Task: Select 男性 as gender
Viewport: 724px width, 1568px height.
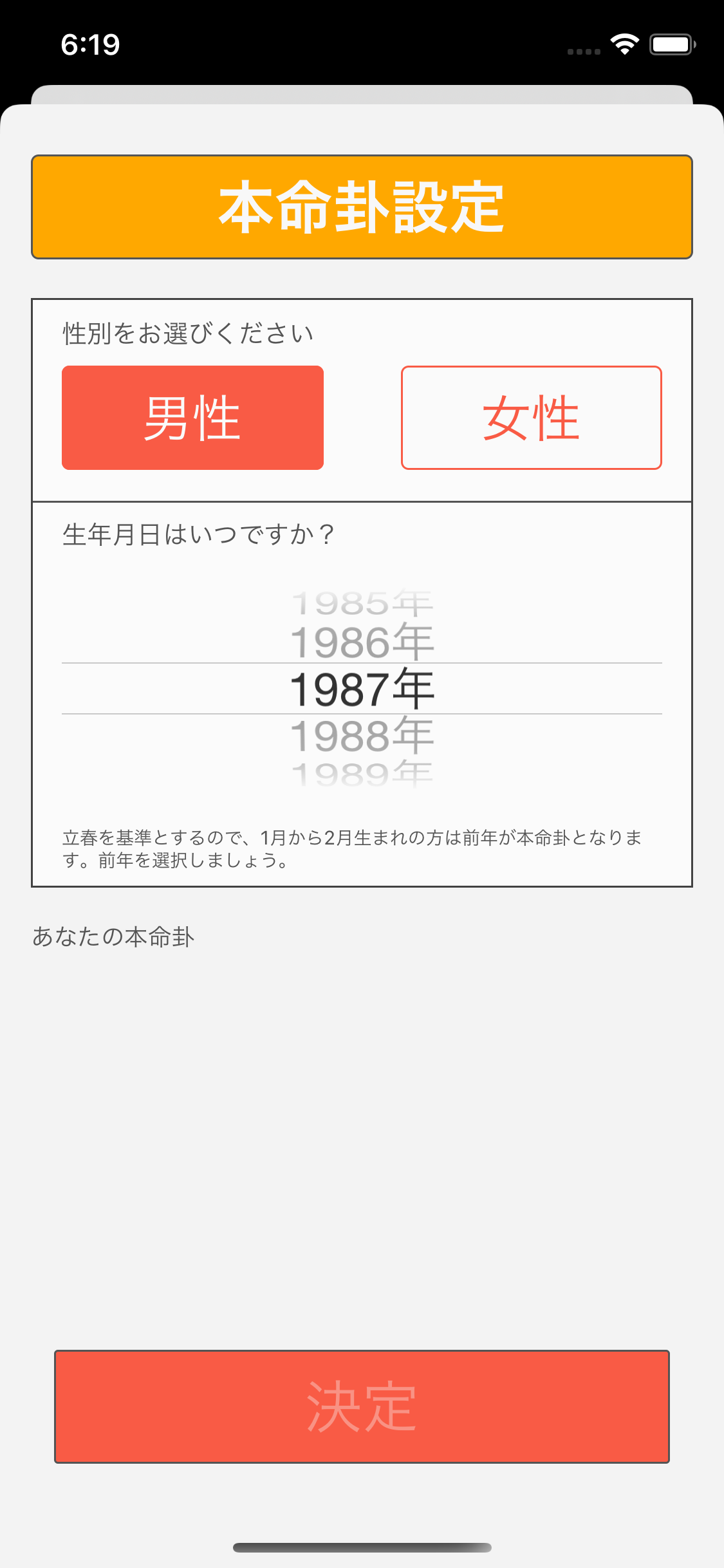Action: pyautogui.click(x=192, y=418)
